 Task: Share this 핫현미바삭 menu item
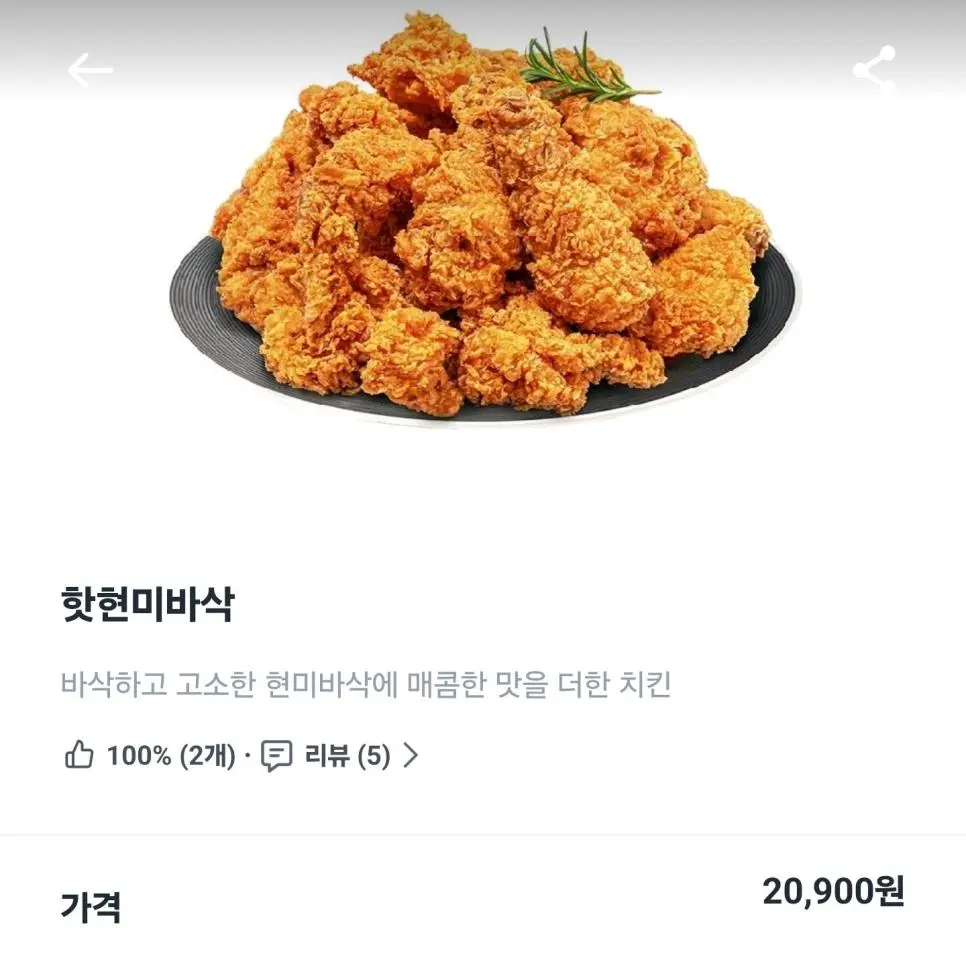coord(874,69)
